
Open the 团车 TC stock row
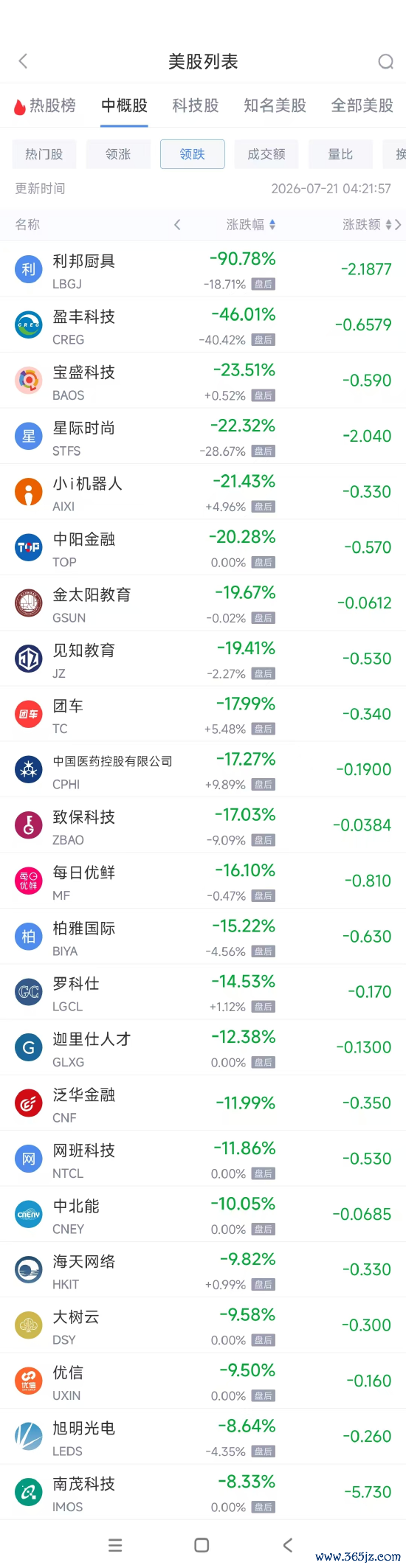[x=203, y=714]
